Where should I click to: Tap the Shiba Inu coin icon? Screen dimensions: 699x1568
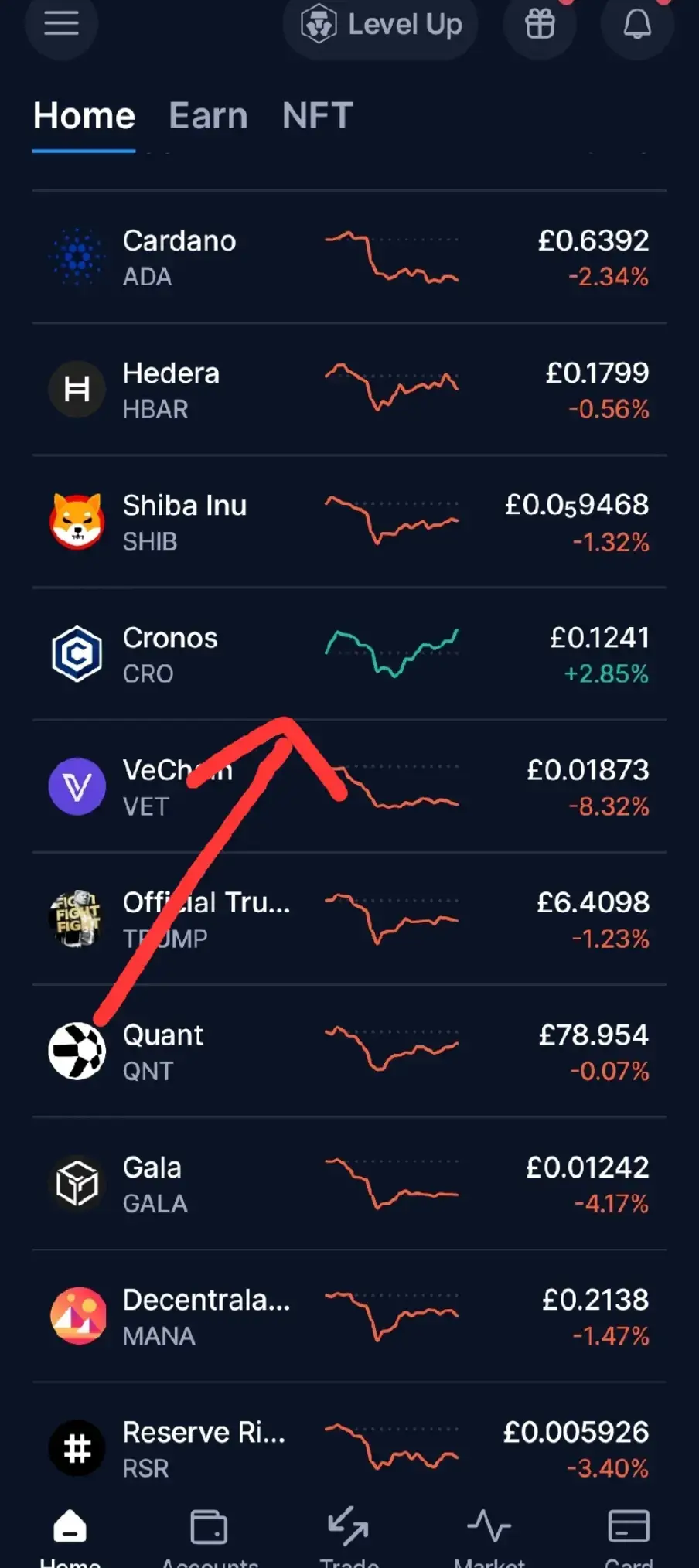click(x=77, y=522)
